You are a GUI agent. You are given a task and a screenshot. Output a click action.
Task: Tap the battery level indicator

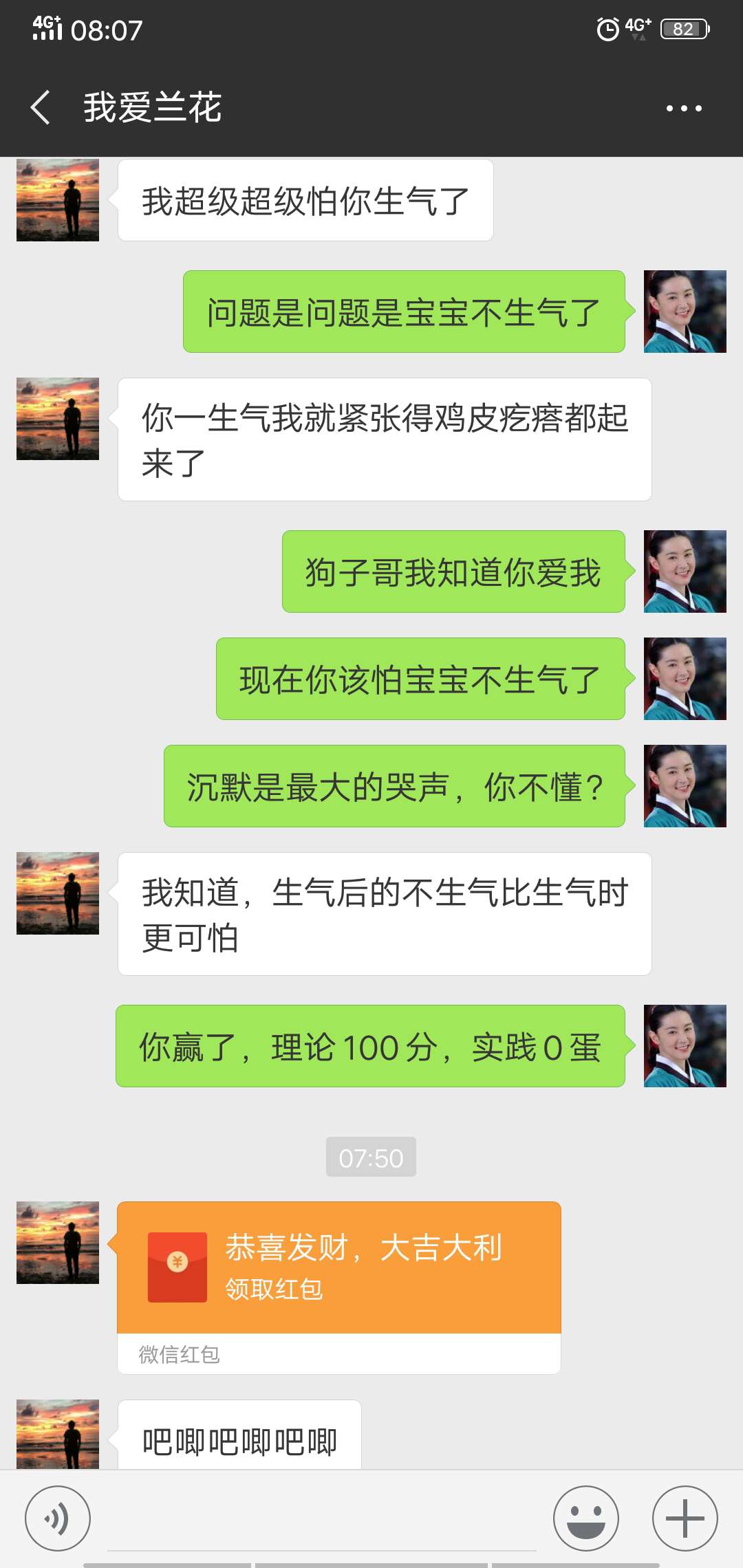coord(683,30)
